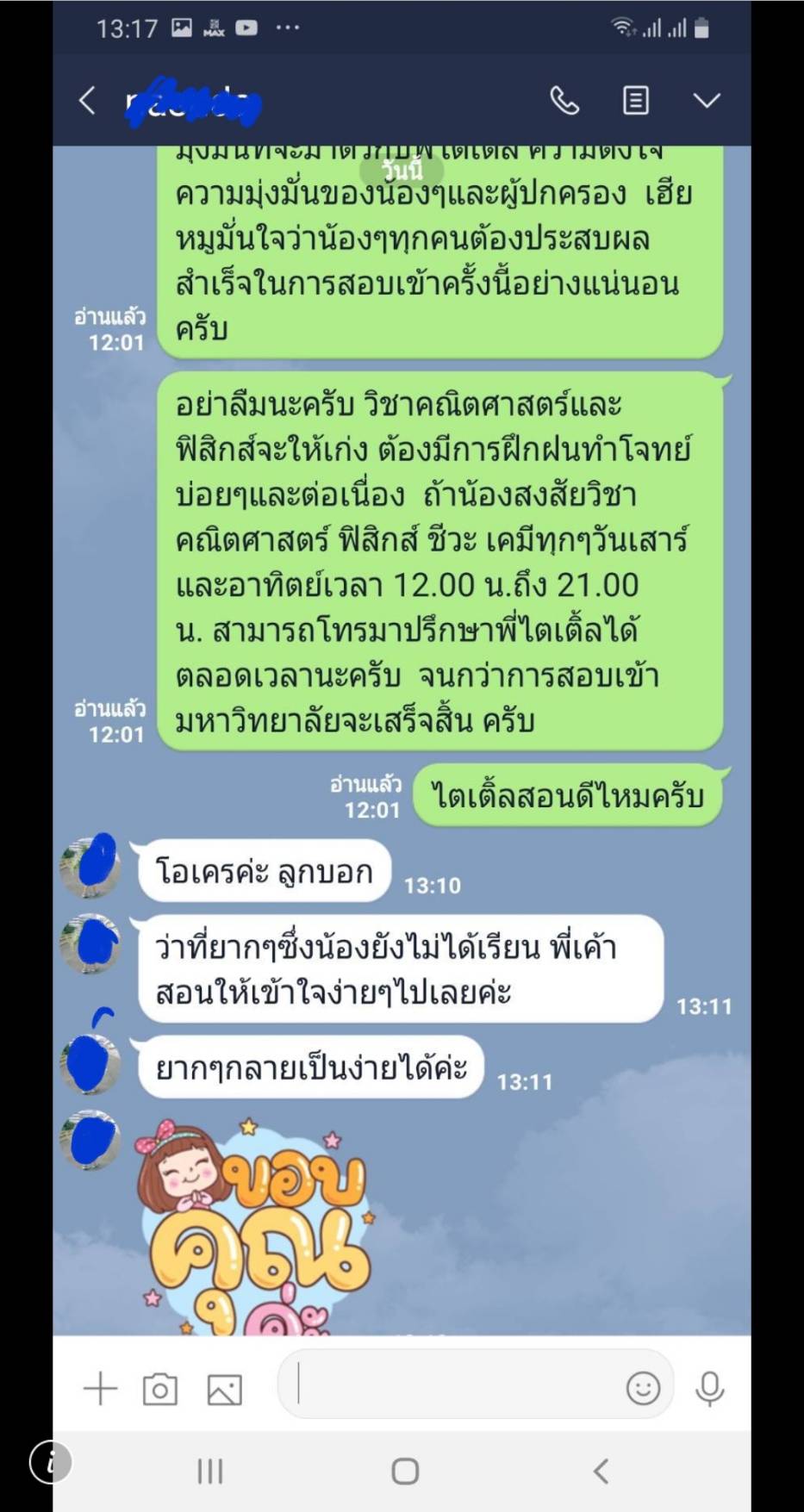Open the emoji sticker picker

(x=643, y=1388)
